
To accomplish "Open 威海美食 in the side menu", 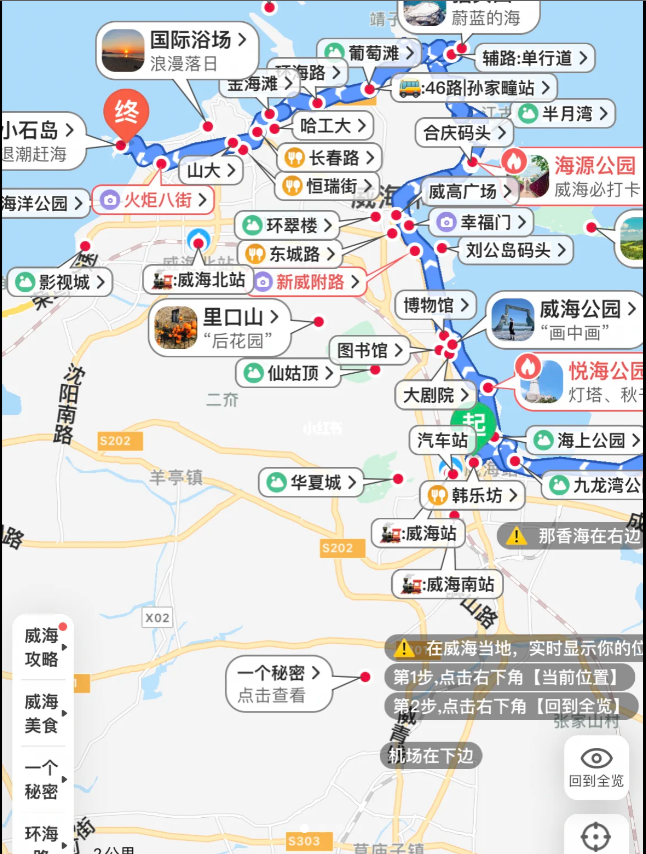I will [x=42, y=713].
